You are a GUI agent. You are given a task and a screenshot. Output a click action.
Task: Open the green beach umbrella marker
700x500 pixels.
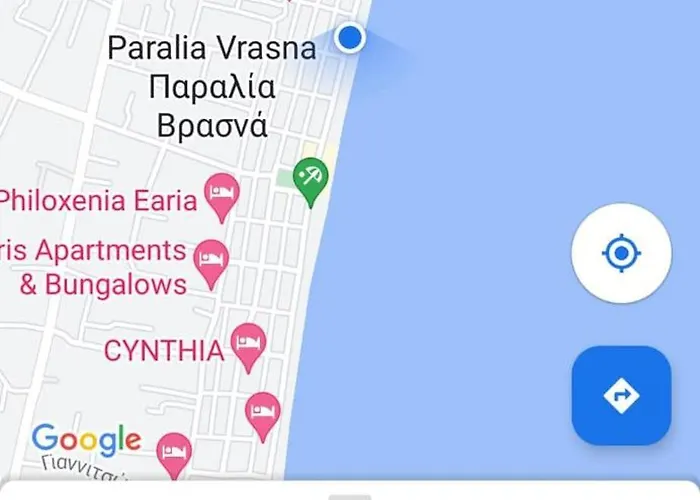[311, 179]
